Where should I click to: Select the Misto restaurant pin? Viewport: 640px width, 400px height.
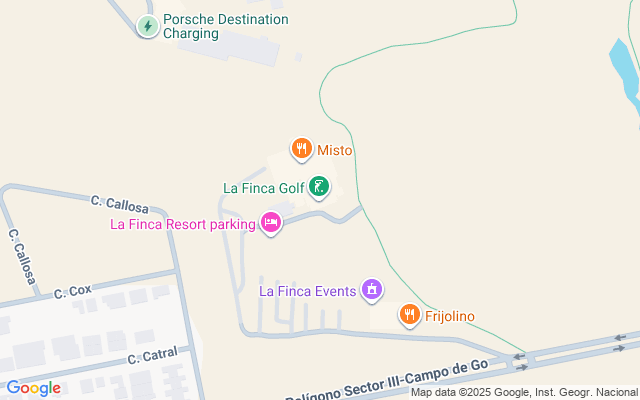tap(301, 150)
